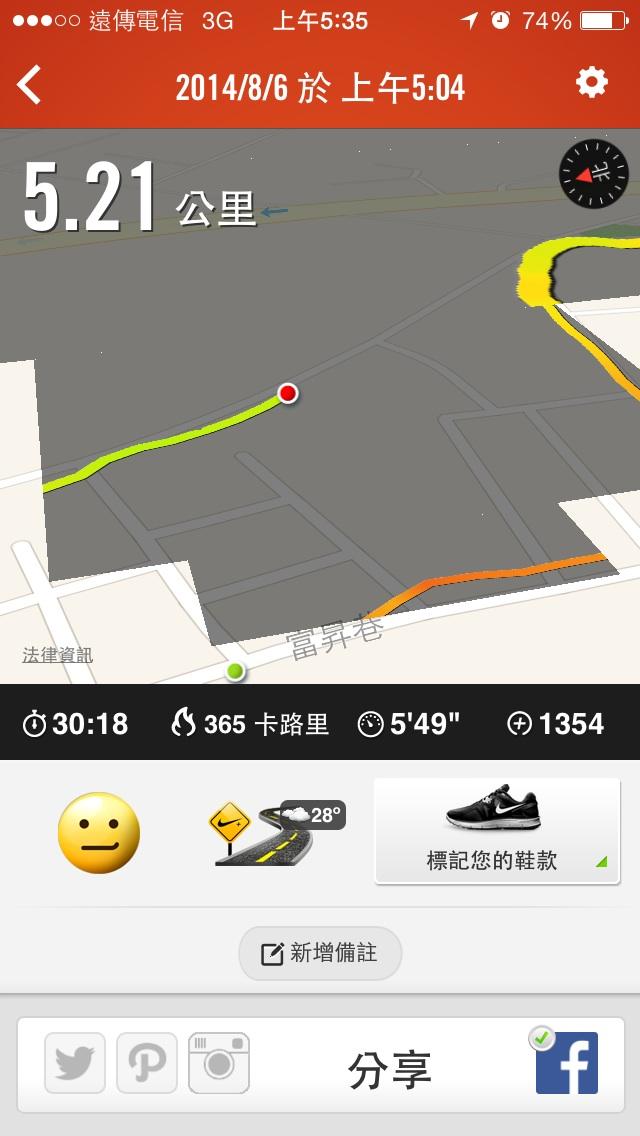Add a note with 新增備註
The image size is (640, 1136).
320,953
